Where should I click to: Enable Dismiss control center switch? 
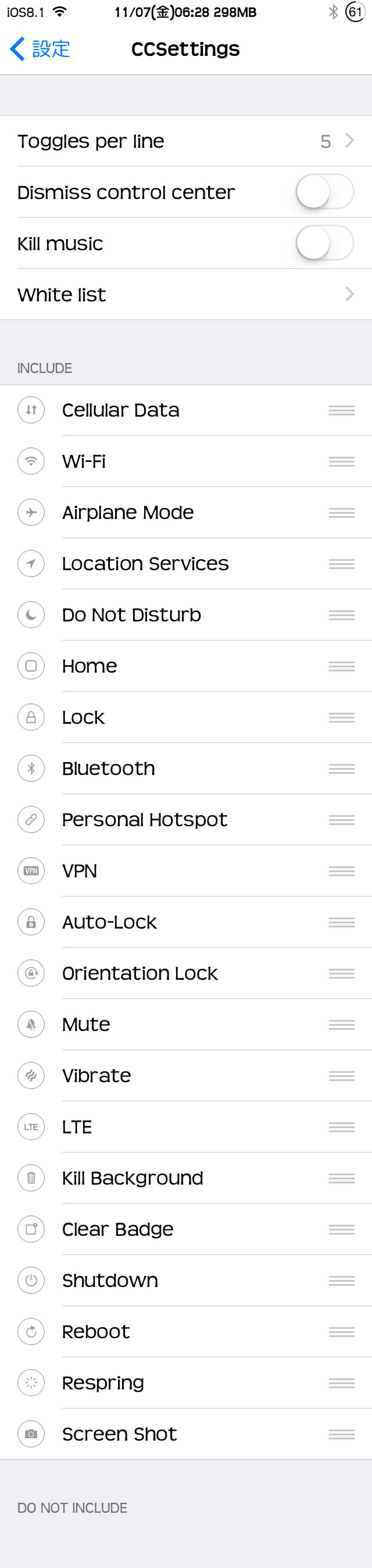tap(324, 193)
